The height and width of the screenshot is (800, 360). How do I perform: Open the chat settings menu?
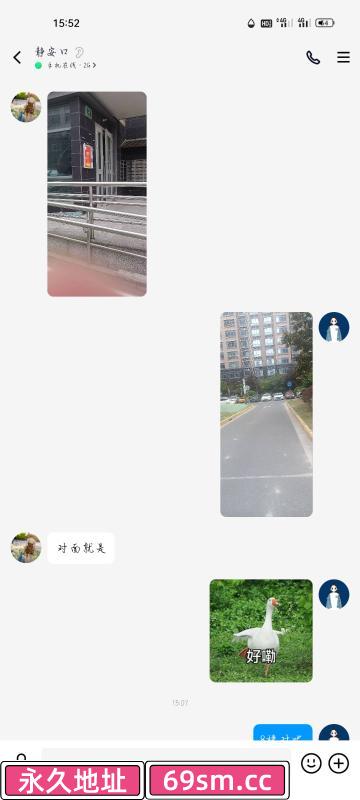click(343, 58)
